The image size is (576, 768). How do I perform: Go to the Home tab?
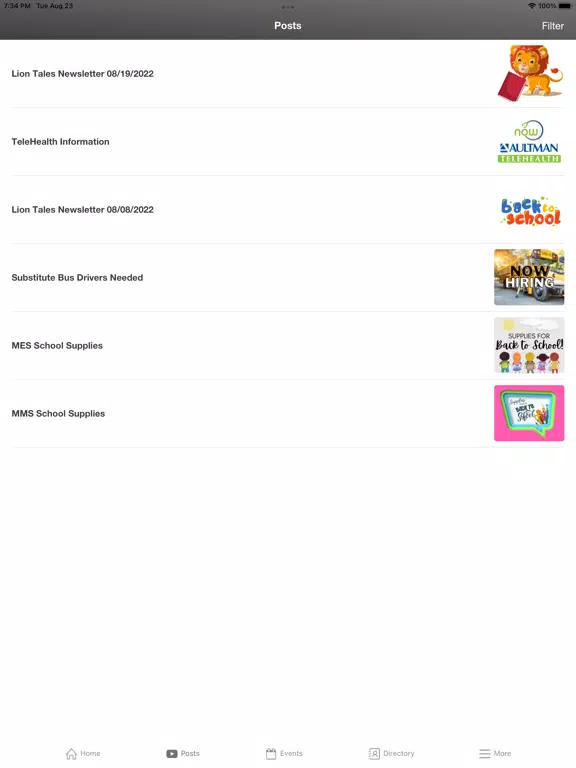[x=83, y=753]
